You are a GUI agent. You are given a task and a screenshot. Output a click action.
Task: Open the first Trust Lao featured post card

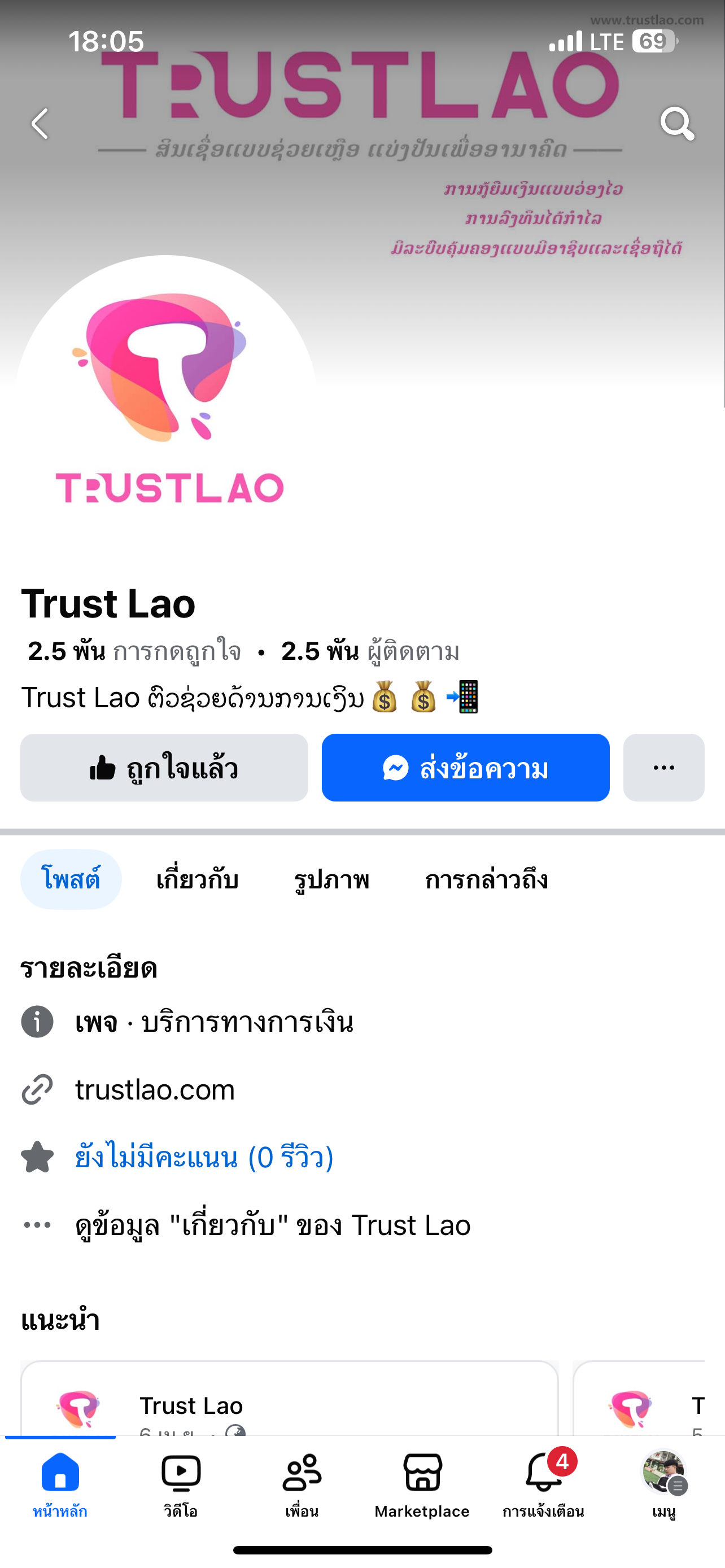(289, 1400)
